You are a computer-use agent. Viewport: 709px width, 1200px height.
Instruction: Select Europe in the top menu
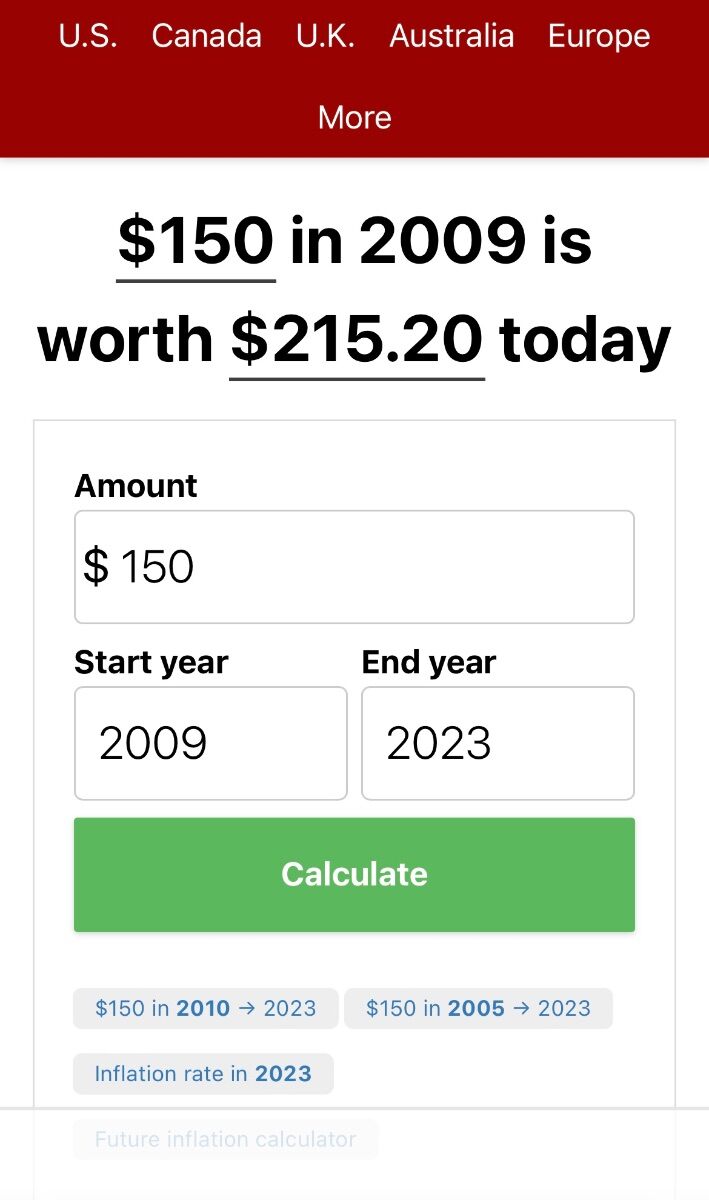599,36
